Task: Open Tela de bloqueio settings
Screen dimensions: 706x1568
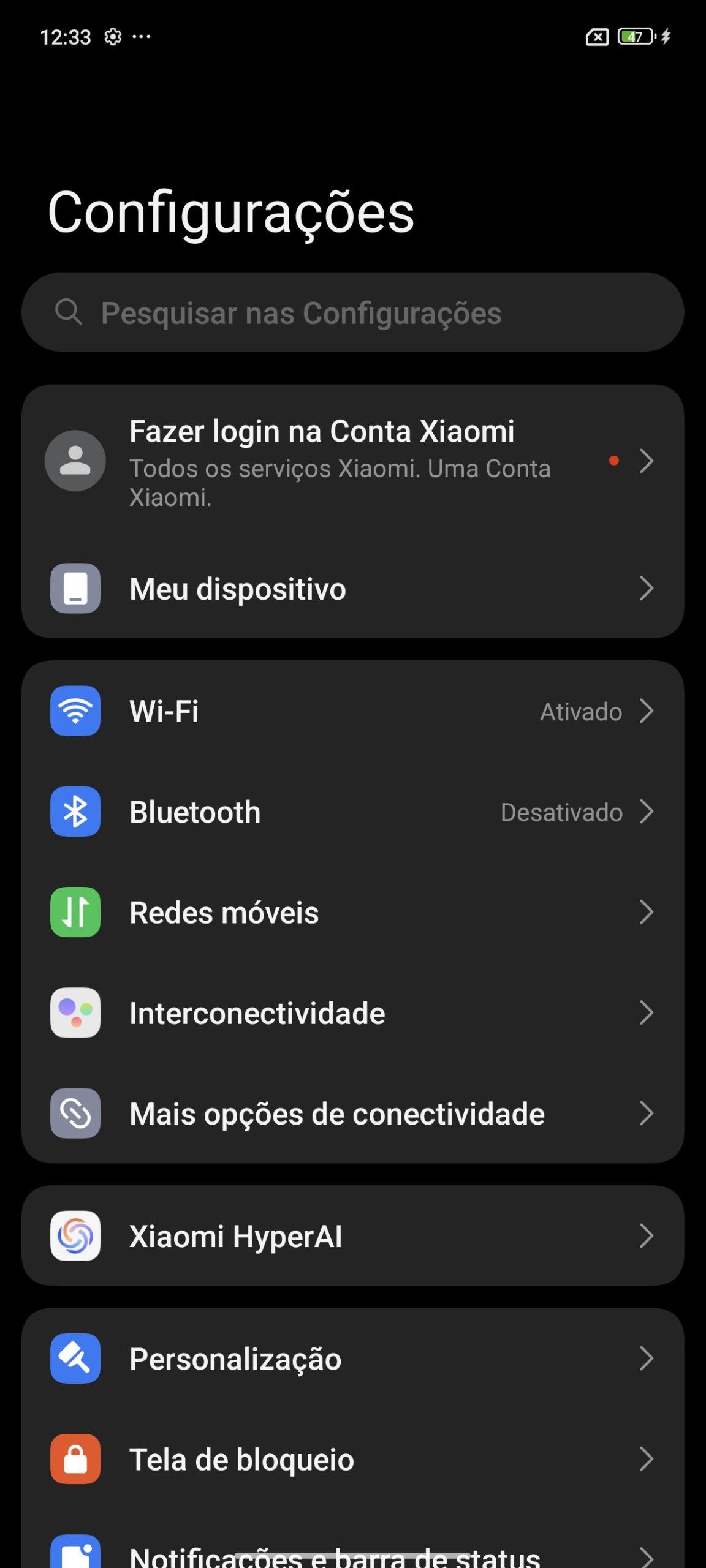Action: (353, 1459)
